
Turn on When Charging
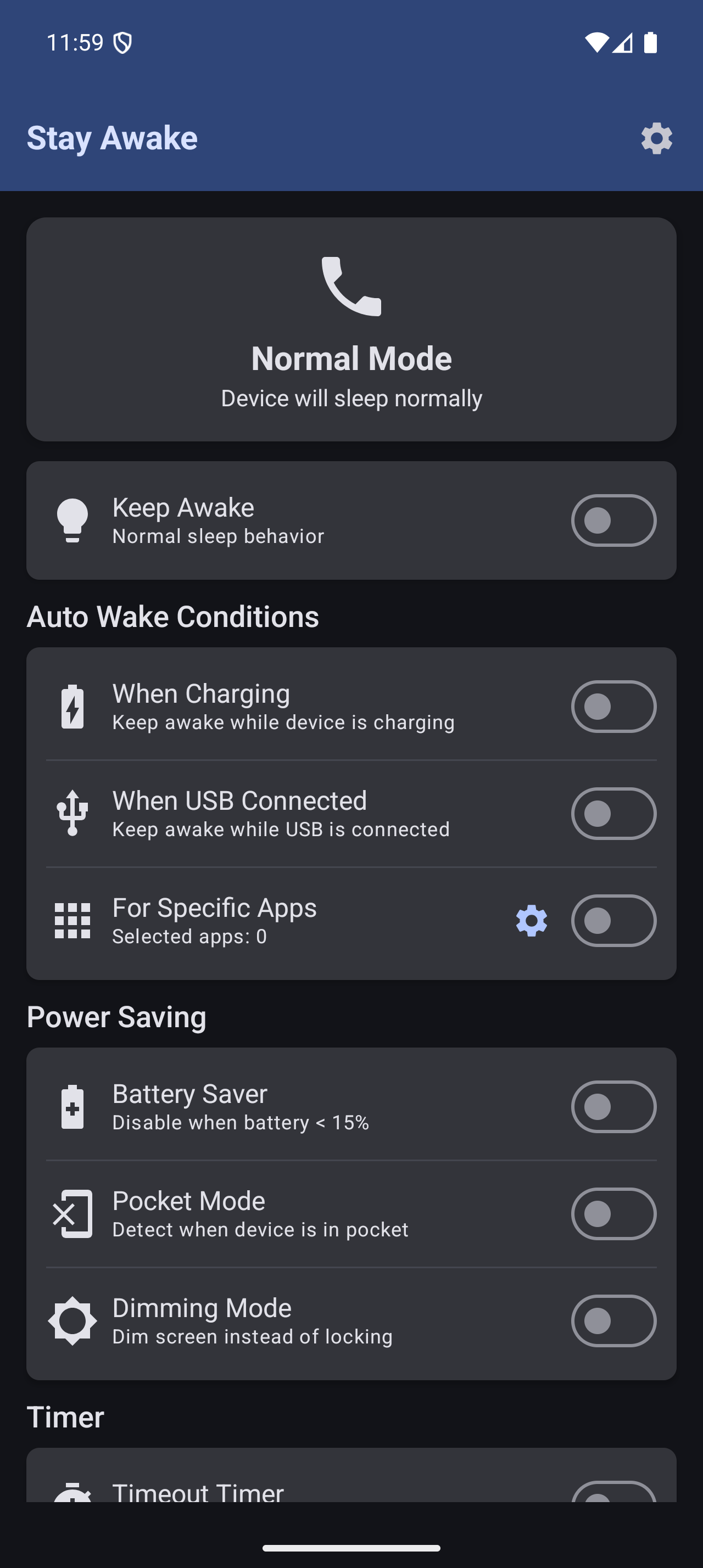click(613, 706)
